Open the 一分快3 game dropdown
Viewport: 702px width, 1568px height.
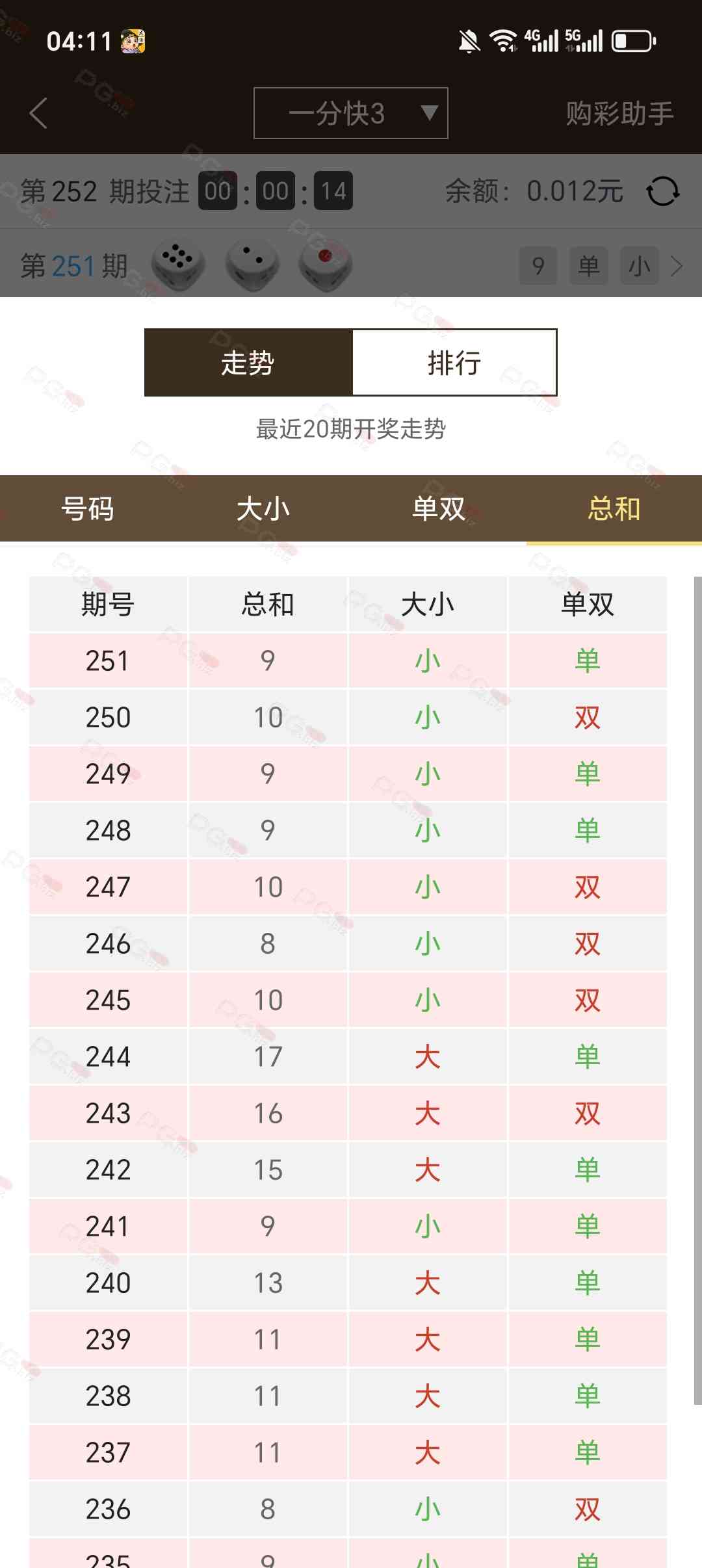[x=351, y=113]
